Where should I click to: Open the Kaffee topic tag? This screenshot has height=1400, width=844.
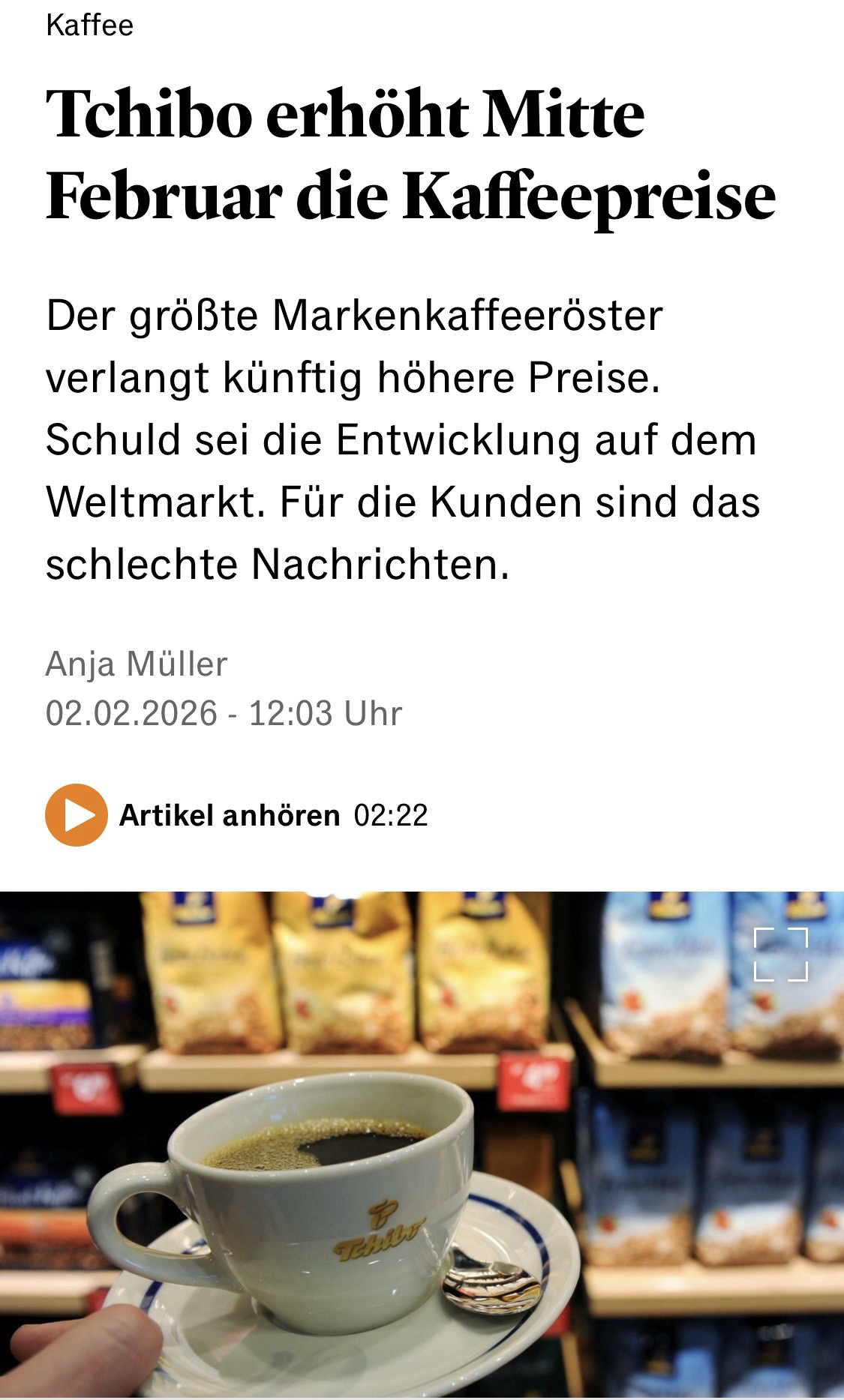click(89, 25)
